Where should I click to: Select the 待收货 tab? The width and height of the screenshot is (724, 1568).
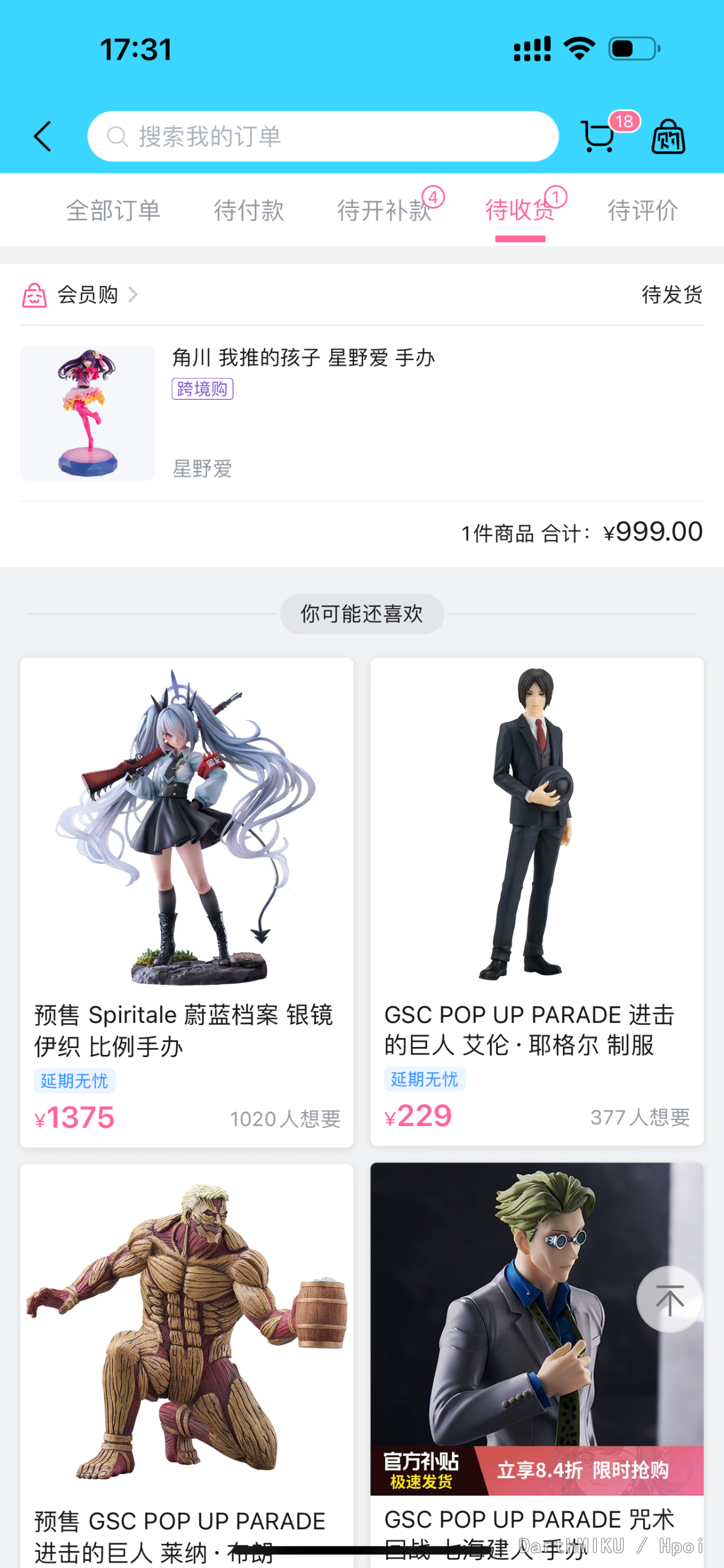coord(520,210)
